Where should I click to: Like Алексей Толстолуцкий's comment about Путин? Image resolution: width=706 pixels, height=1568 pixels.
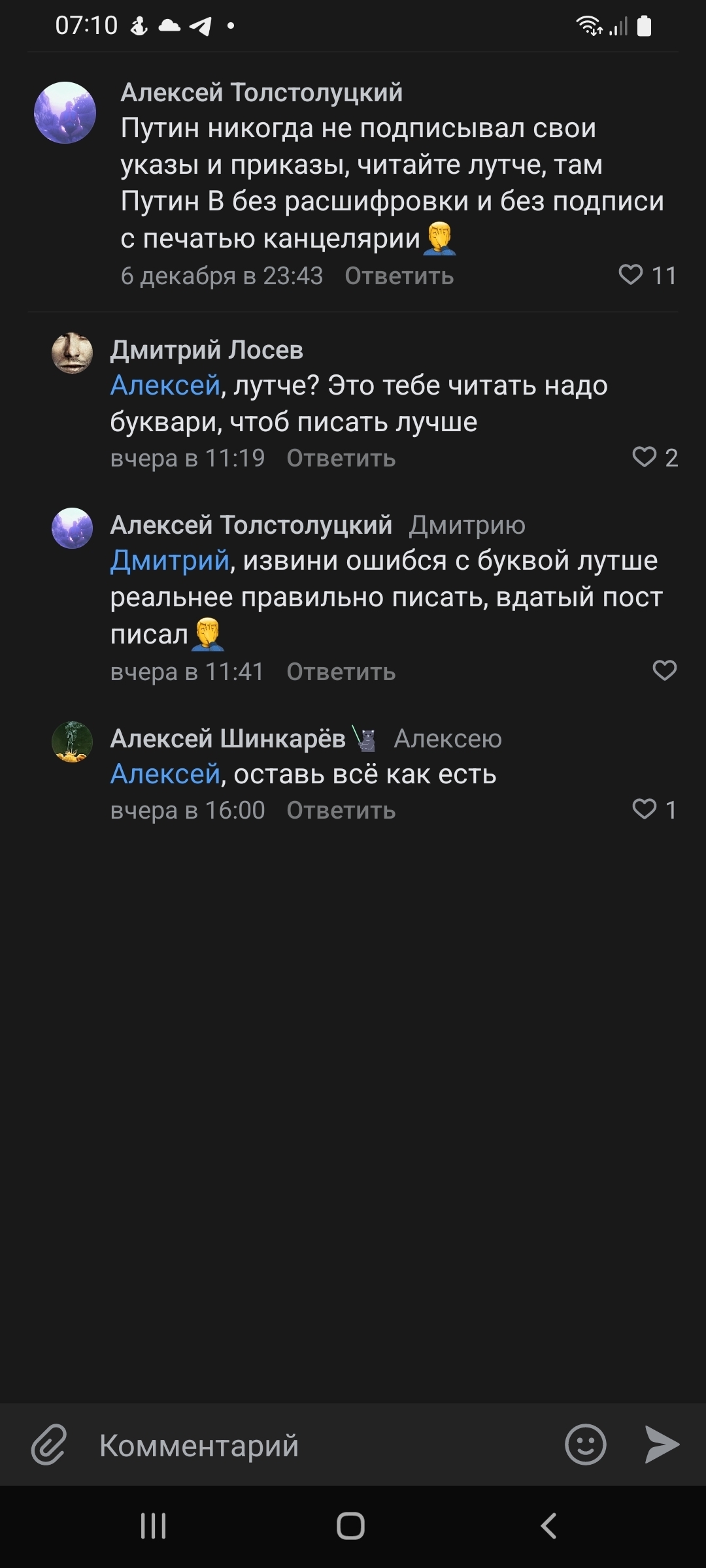[x=631, y=275]
